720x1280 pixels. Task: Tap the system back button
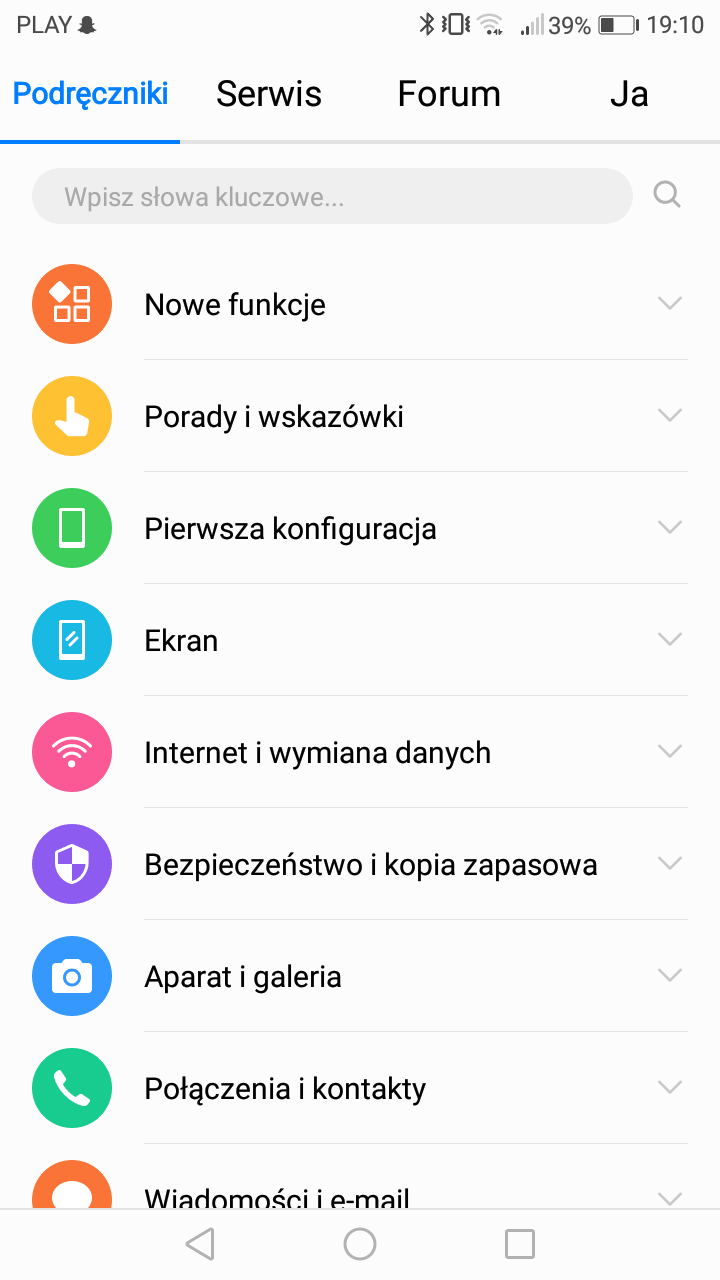(x=200, y=1244)
